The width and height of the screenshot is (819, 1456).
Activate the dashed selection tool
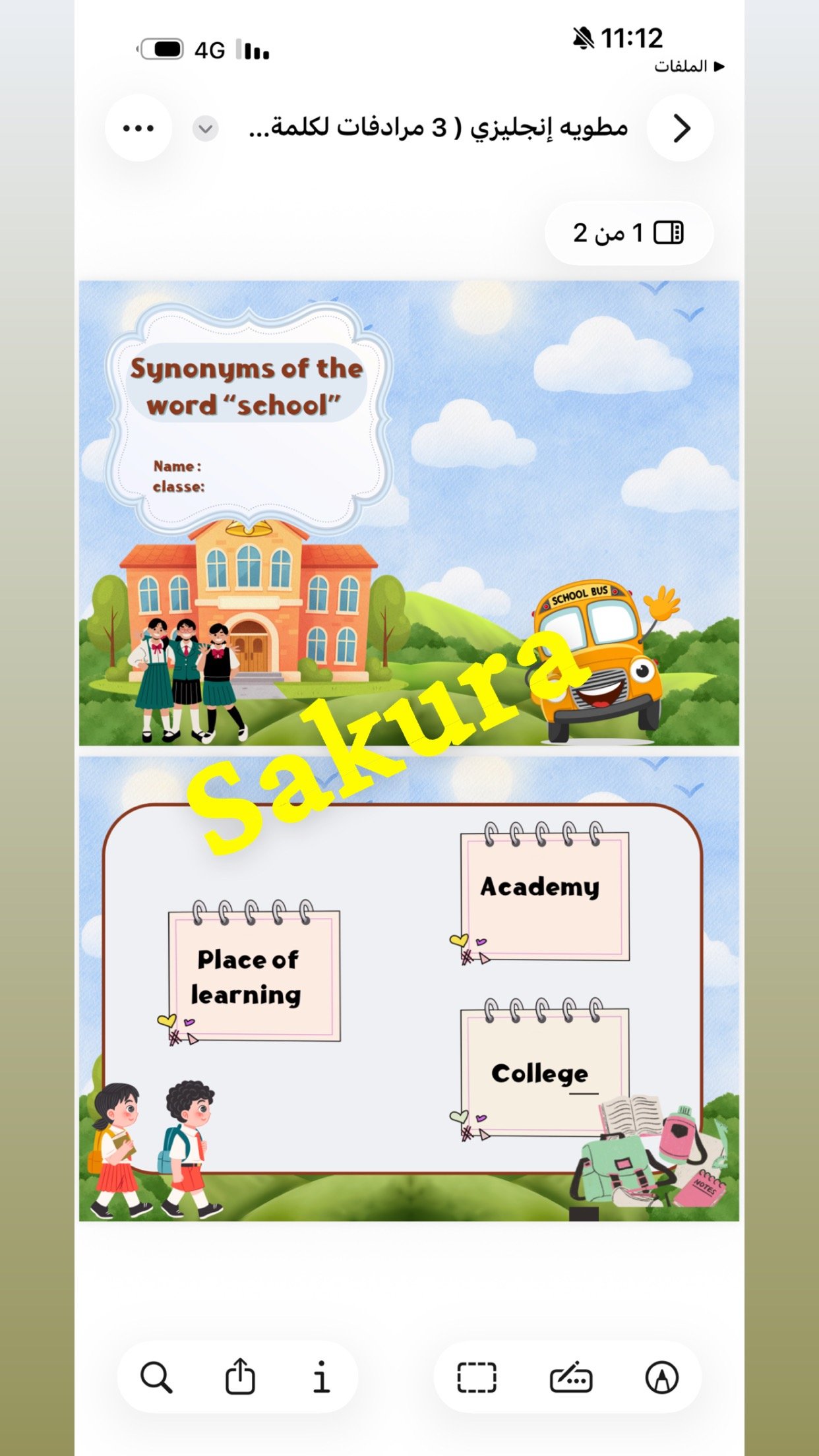(x=477, y=1377)
